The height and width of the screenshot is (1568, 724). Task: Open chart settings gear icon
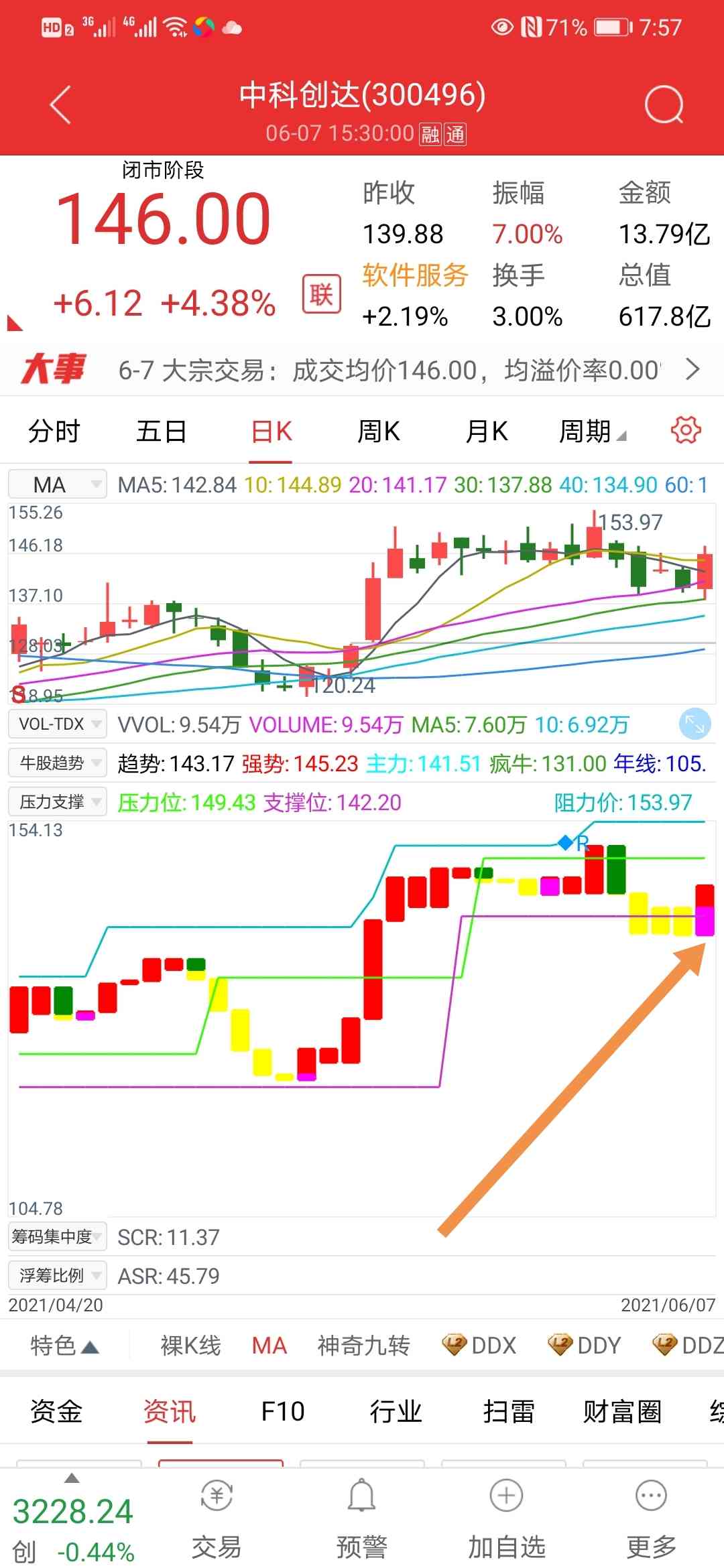[686, 430]
